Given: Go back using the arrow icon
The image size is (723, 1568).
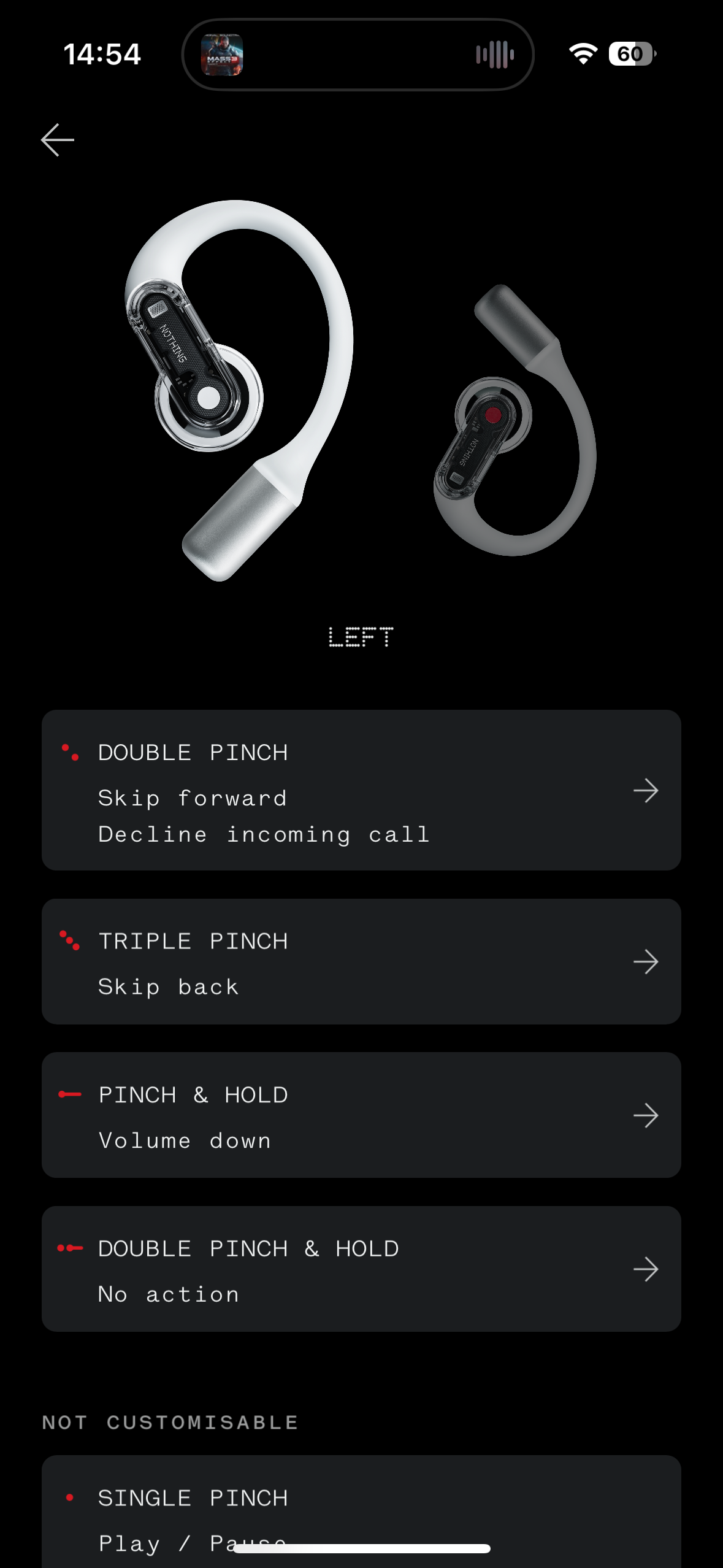Looking at the screenshot, I should (x=58, y=140).
